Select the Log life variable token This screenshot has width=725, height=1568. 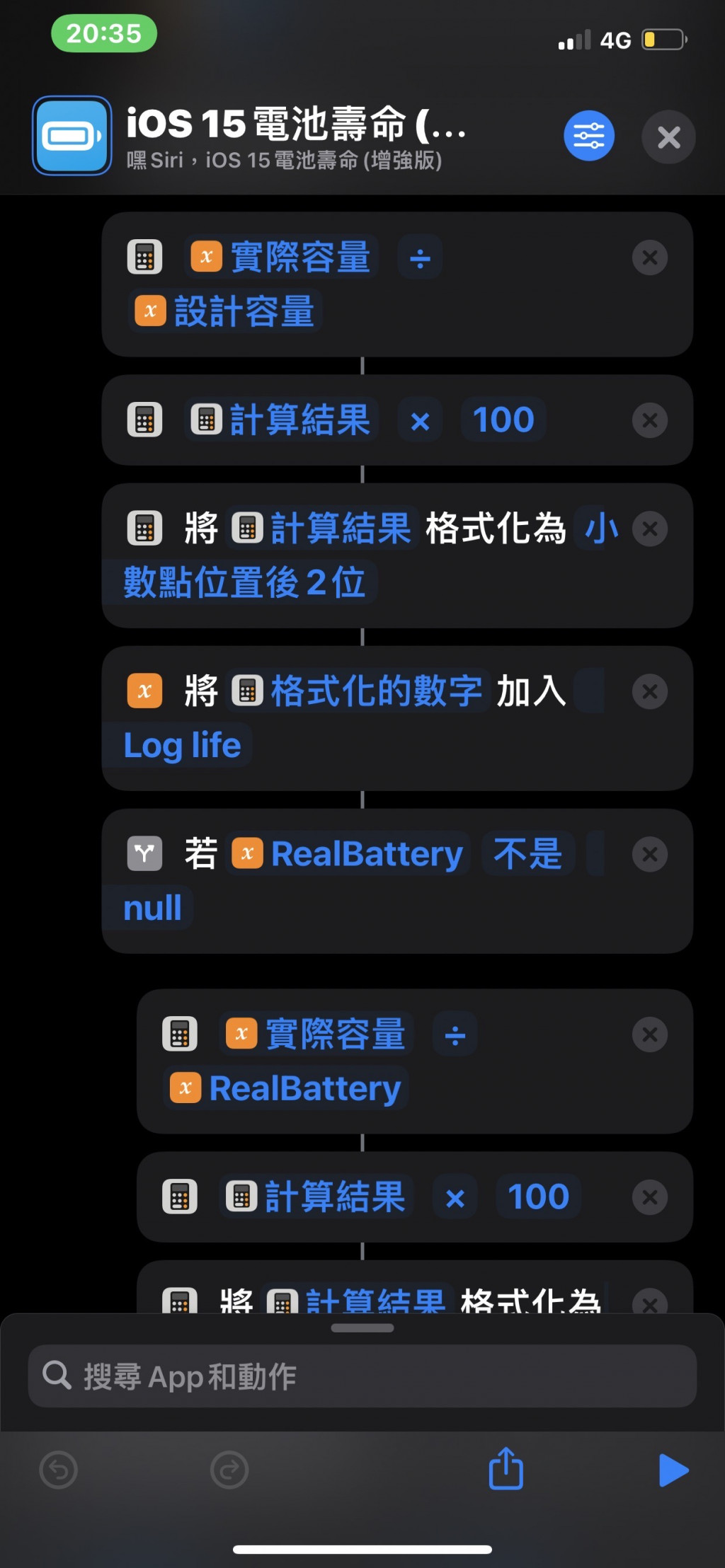[181, 746]
